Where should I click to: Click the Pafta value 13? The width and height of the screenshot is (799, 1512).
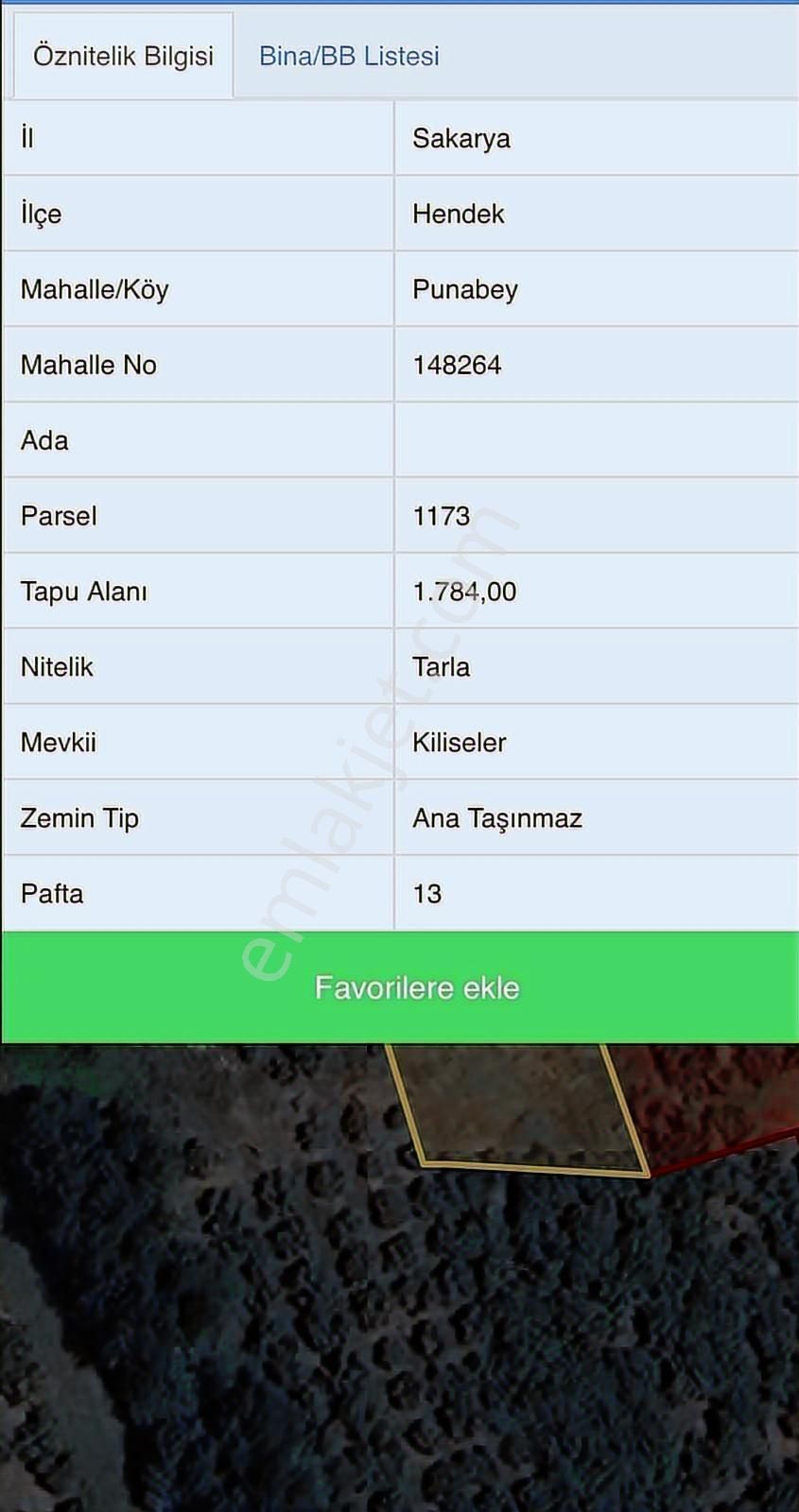(x=427, y=893)
